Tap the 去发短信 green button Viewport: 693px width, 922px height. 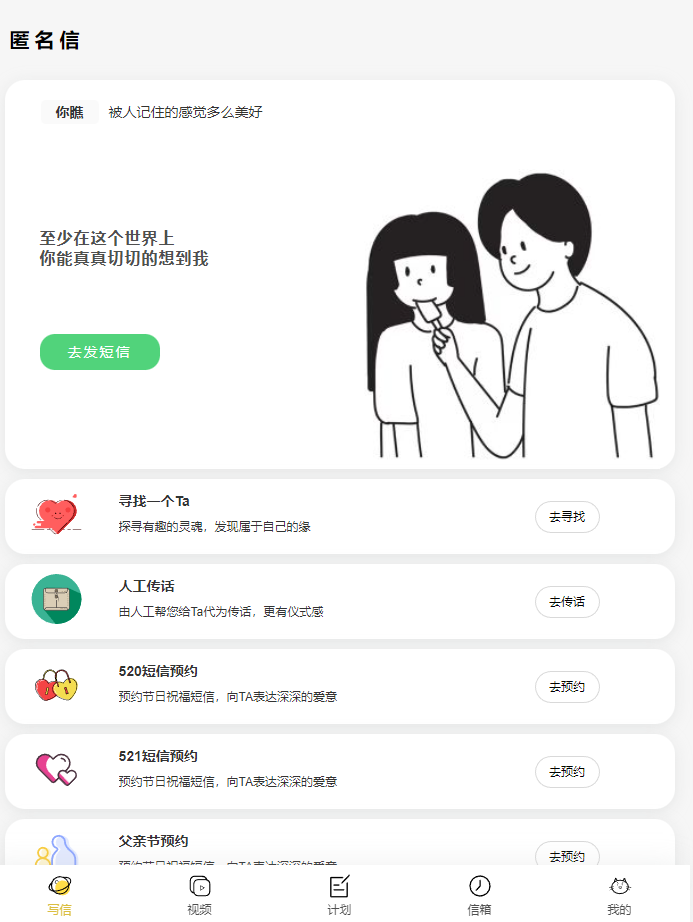coord(99,352)
